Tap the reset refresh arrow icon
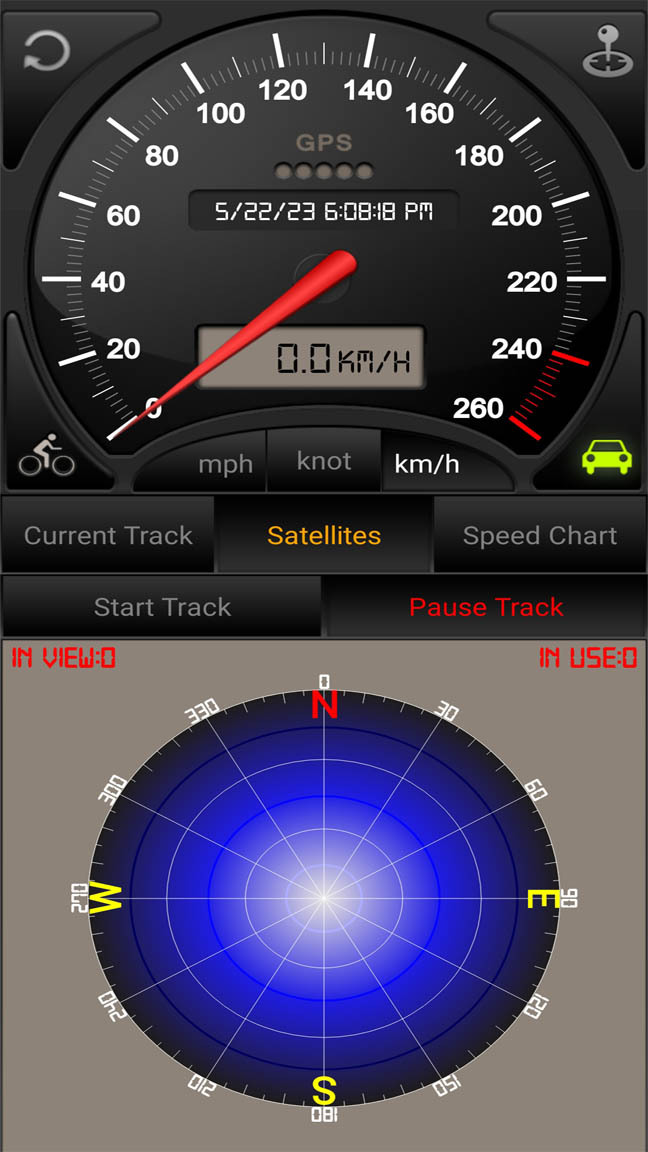This screenshot has height=1152, width=648. [46, 50]
